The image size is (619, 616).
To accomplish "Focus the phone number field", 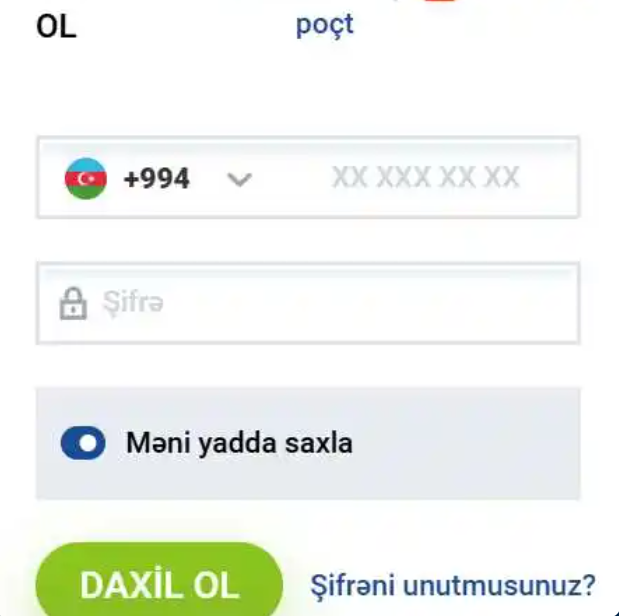I will [426, 178].
